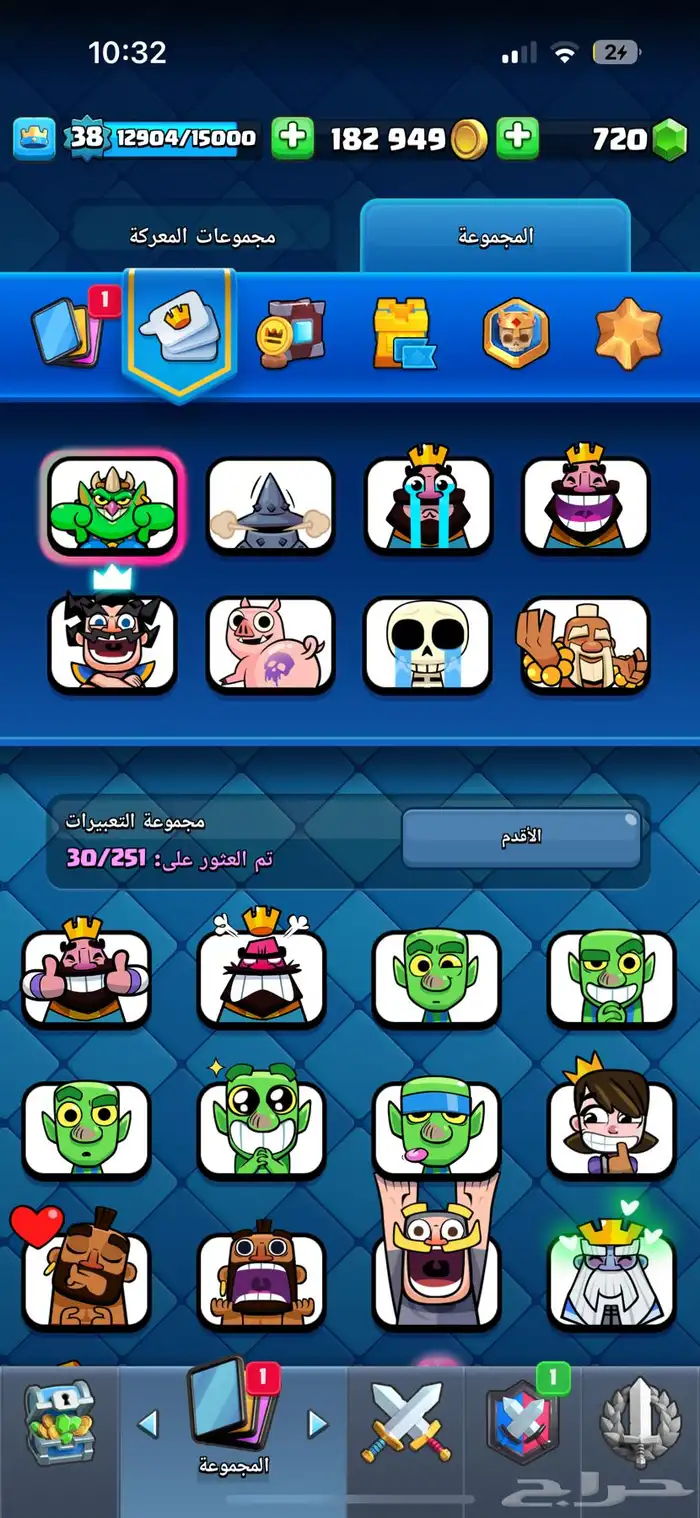This screenshot has width=700, height=1518.
Task: Select the crying king emote in deck
Action: [x=428, y=503]
